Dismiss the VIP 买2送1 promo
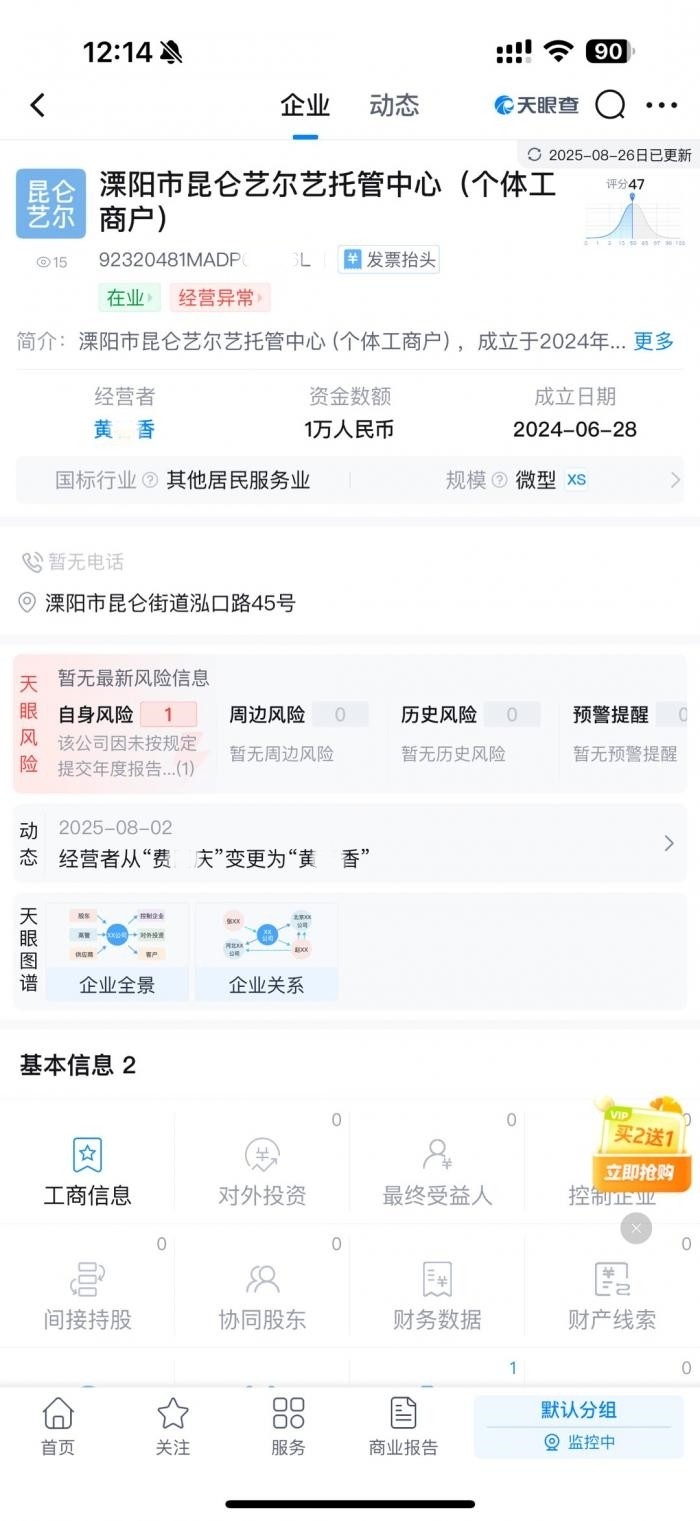Screen dimensions: 700x1521 [x=636, y=1228]
